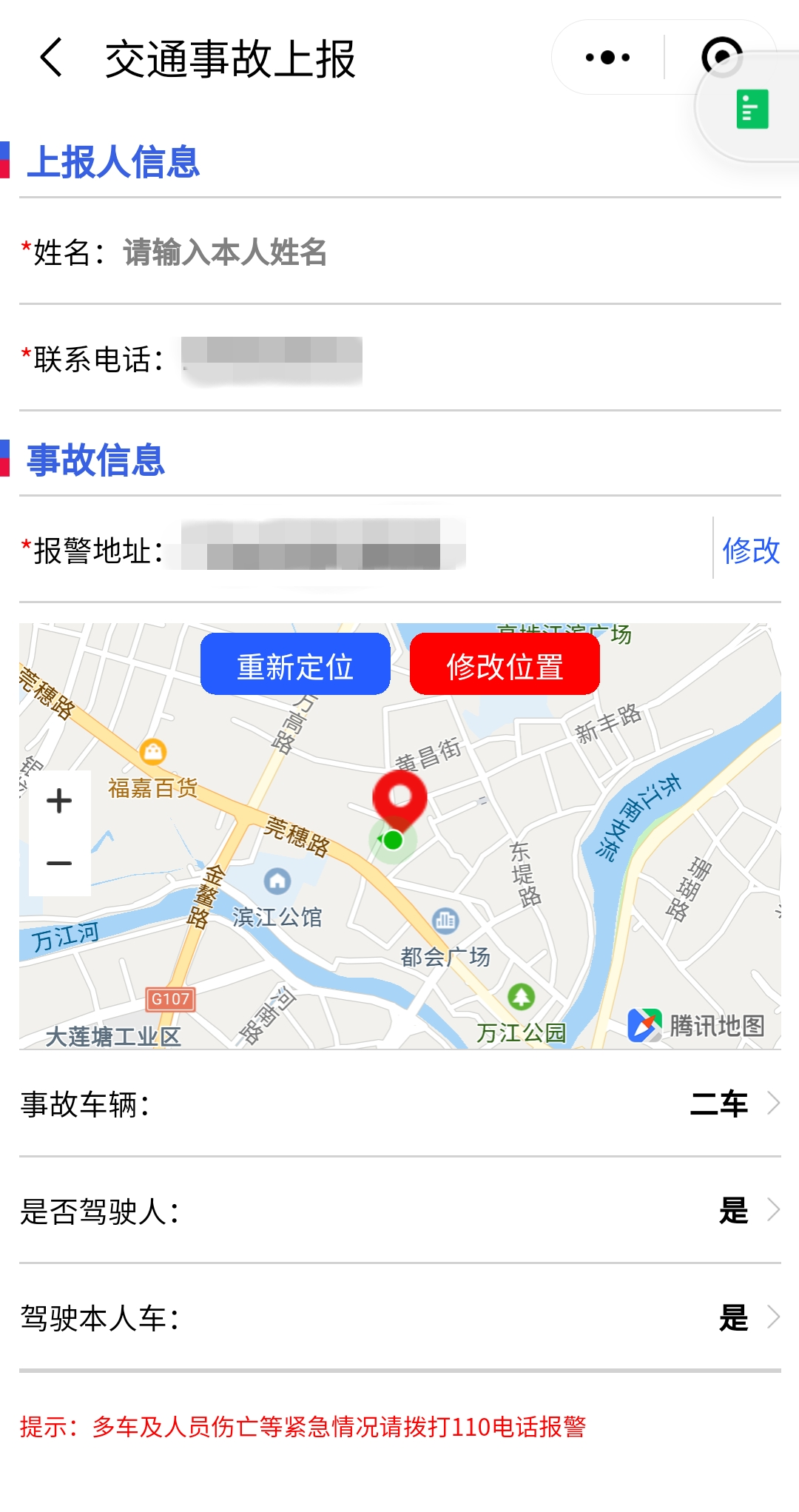The width and height of the screenshot is (799, 1512).
Task: Tap the red 修改位置 button
Action: pyautogui.click(x=505, y=665)
